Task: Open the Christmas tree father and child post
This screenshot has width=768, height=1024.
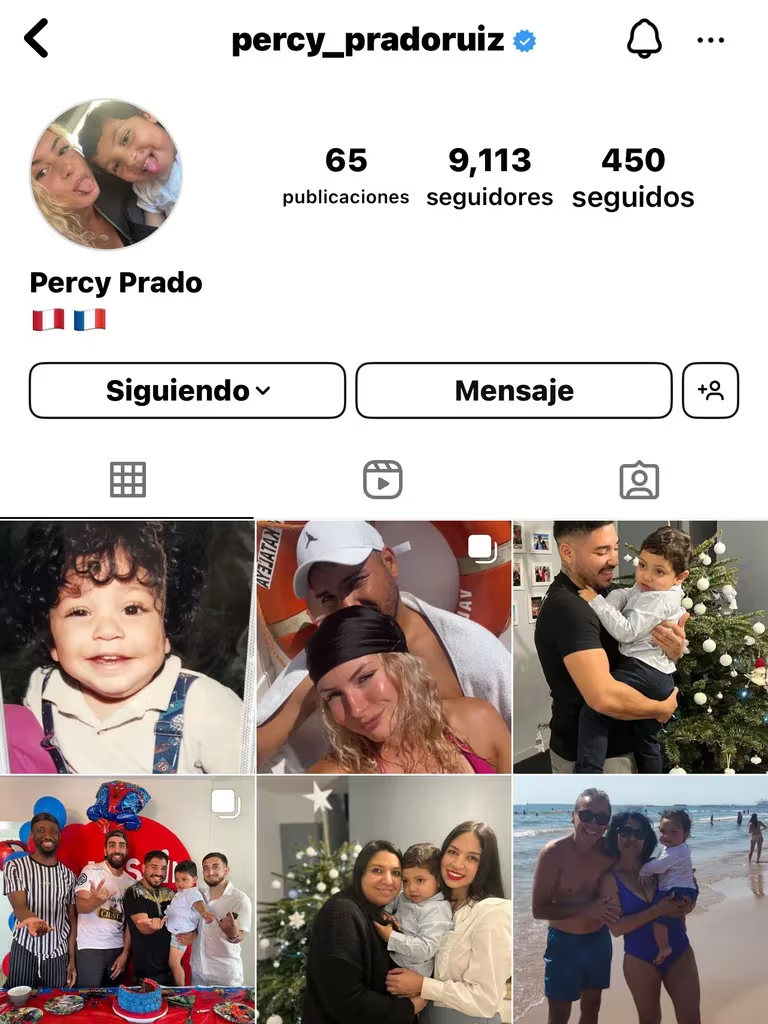Action: tap(640, 646)
